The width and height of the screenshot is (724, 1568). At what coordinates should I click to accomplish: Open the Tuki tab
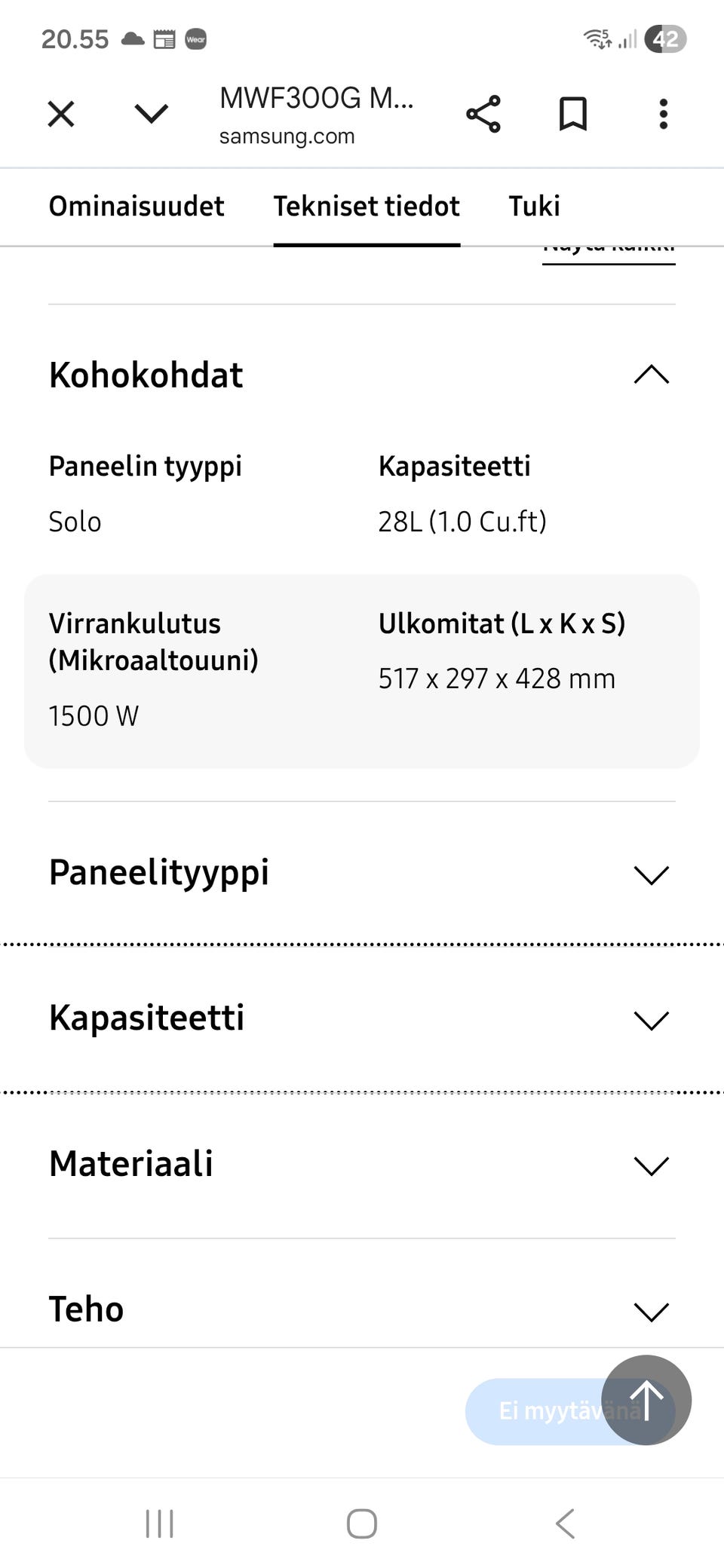tap(534, 206)
